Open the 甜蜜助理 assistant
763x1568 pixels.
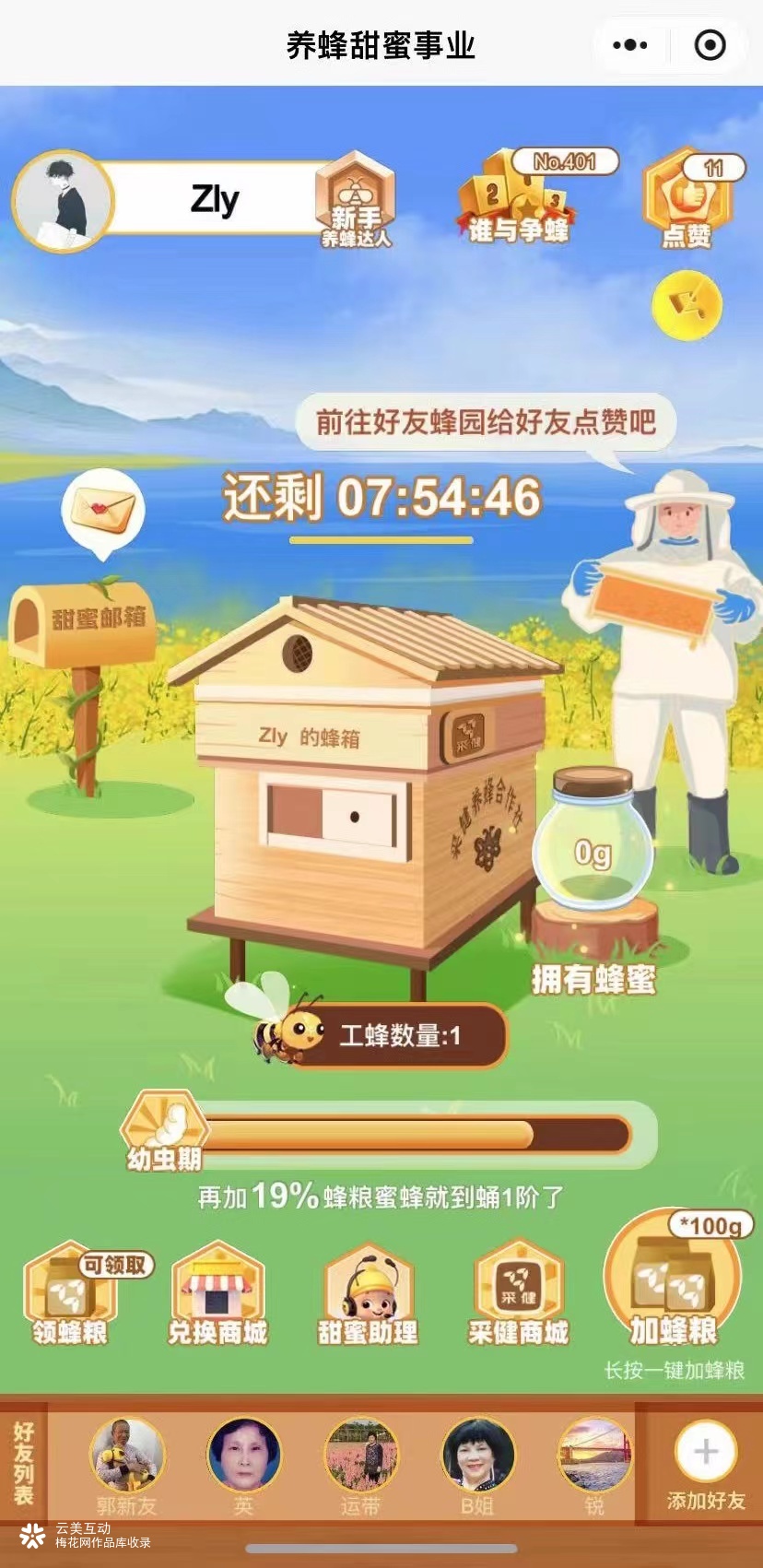(x=368, y=1294)
